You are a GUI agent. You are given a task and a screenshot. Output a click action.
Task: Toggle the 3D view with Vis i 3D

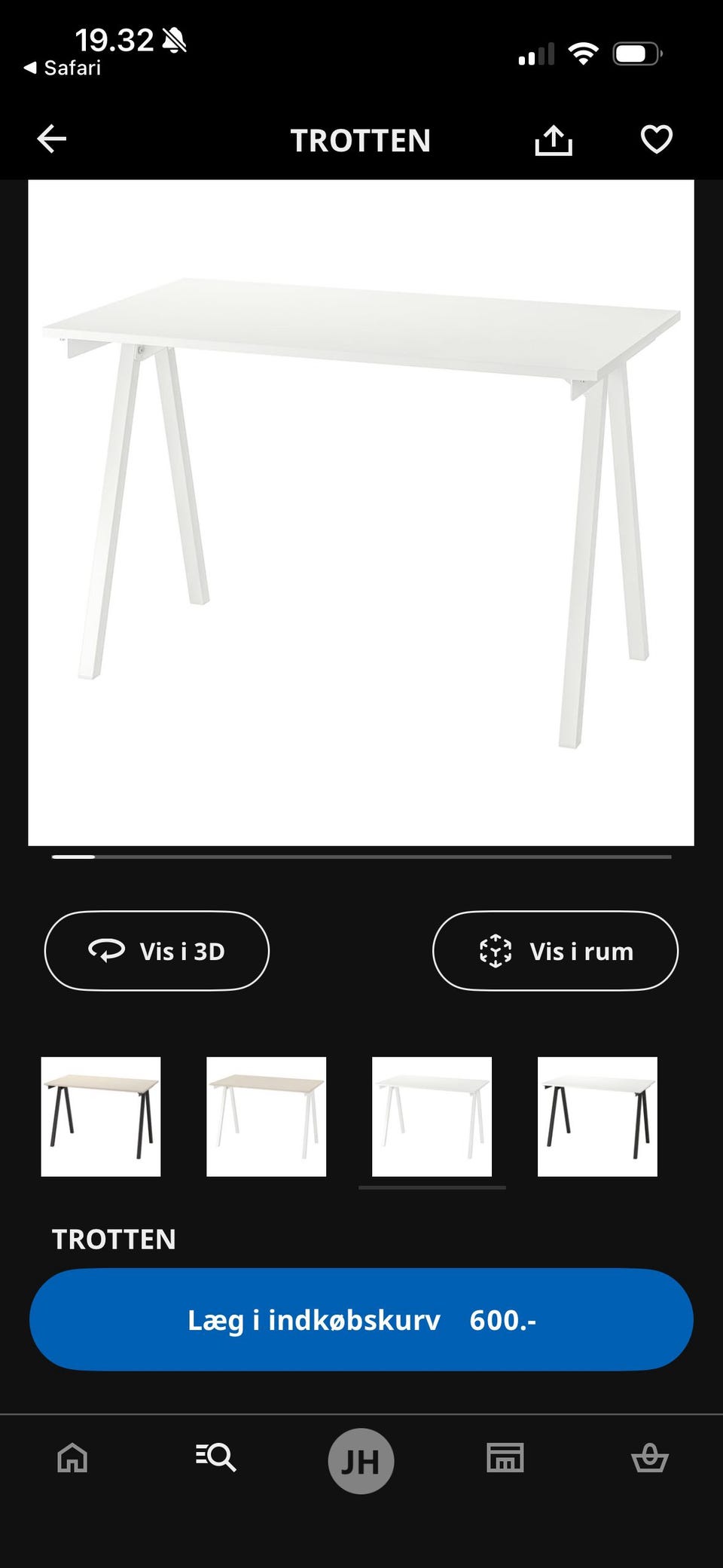(157, 950)
